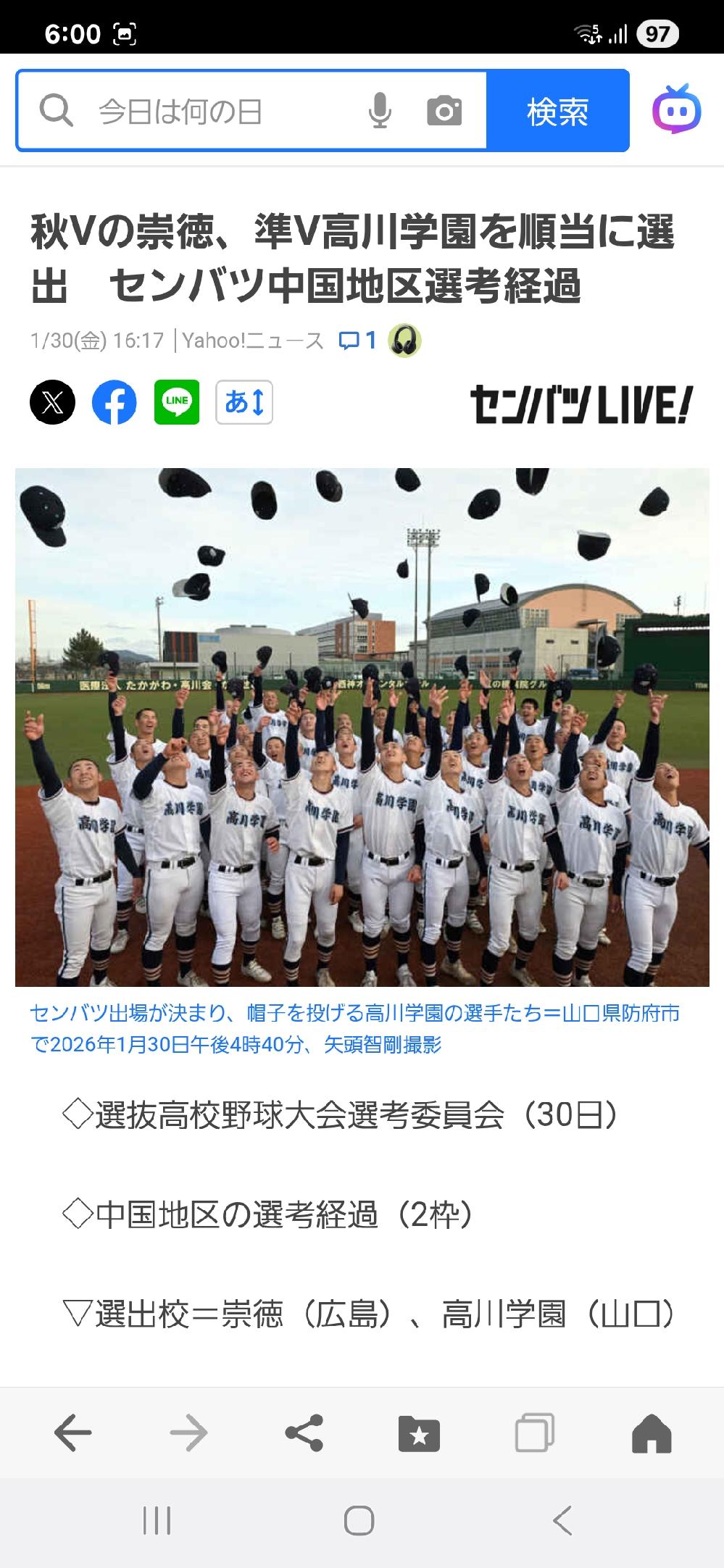Open the センバツLIVE! banner

pyautogui.click(x=581, y=404)
